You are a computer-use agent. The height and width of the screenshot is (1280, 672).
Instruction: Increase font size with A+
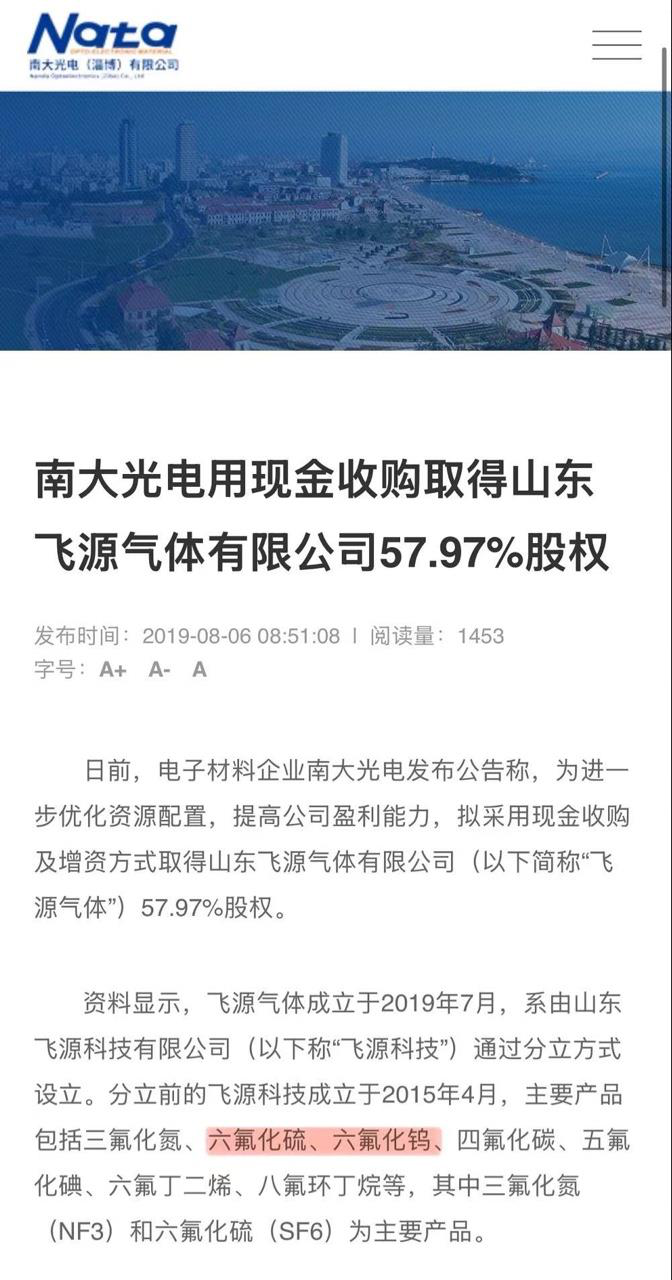point(113,670)
